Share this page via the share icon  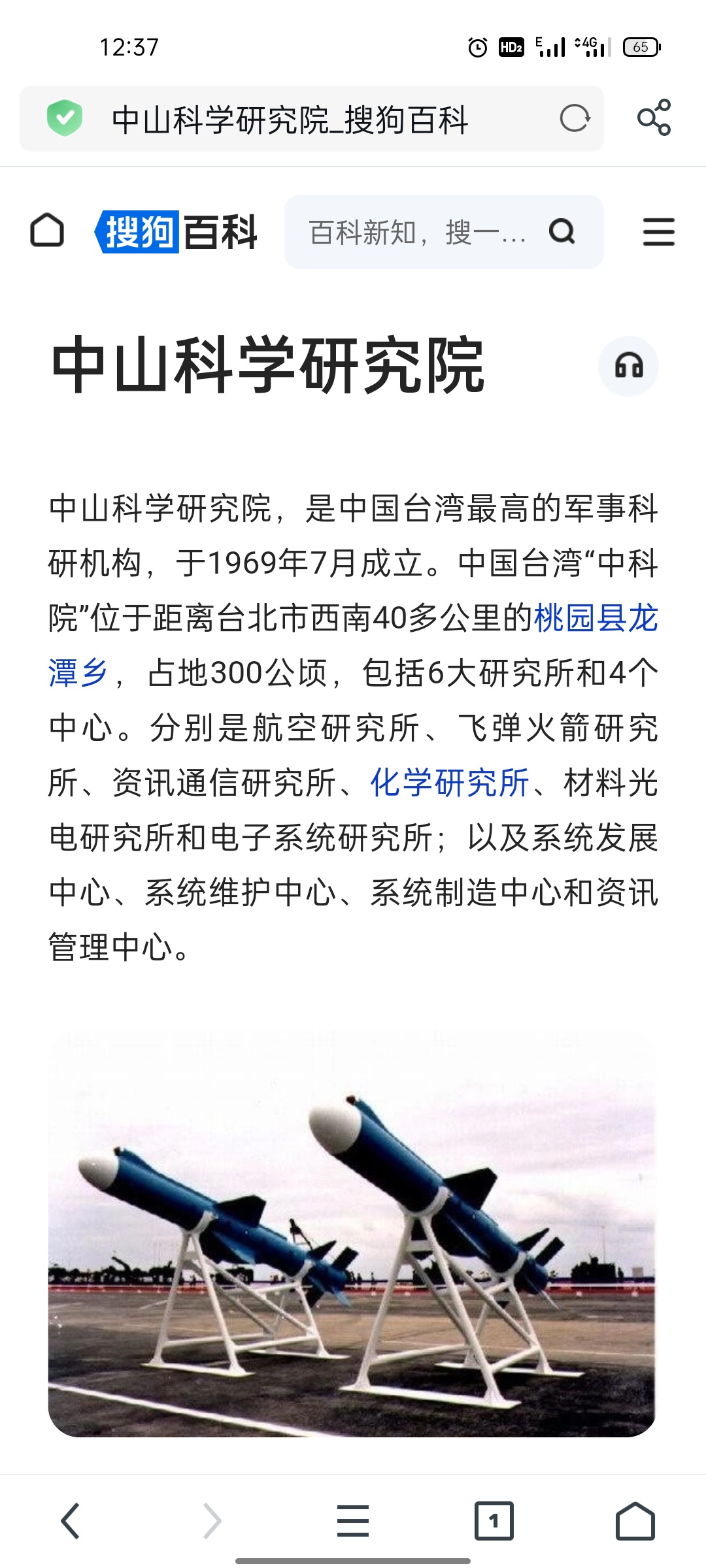tap(654, 118)
